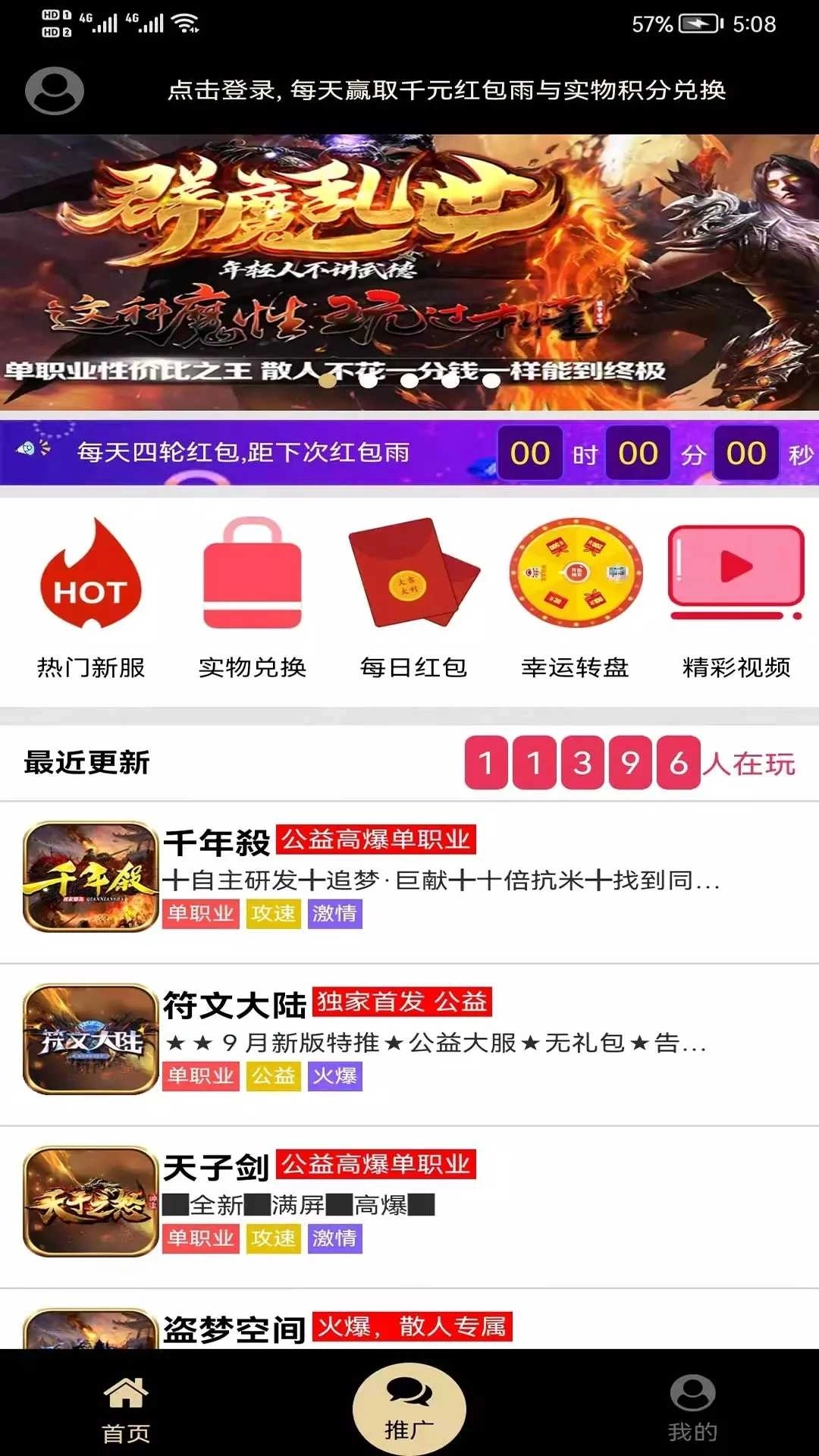Tap the user avatar icon top-left
This screenshot has width=819, height=1456.
pos(53,91)
